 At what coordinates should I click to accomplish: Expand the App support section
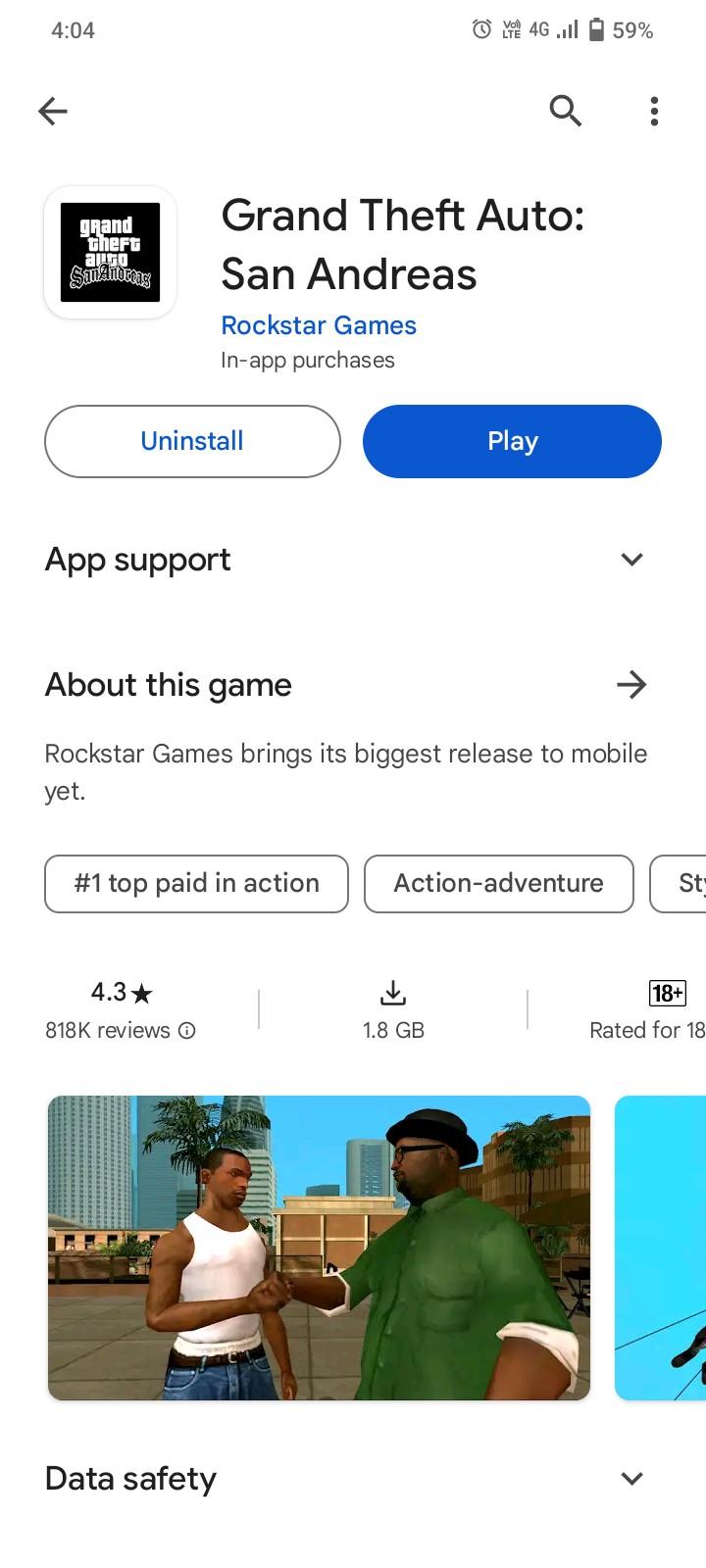pos(631,560)
